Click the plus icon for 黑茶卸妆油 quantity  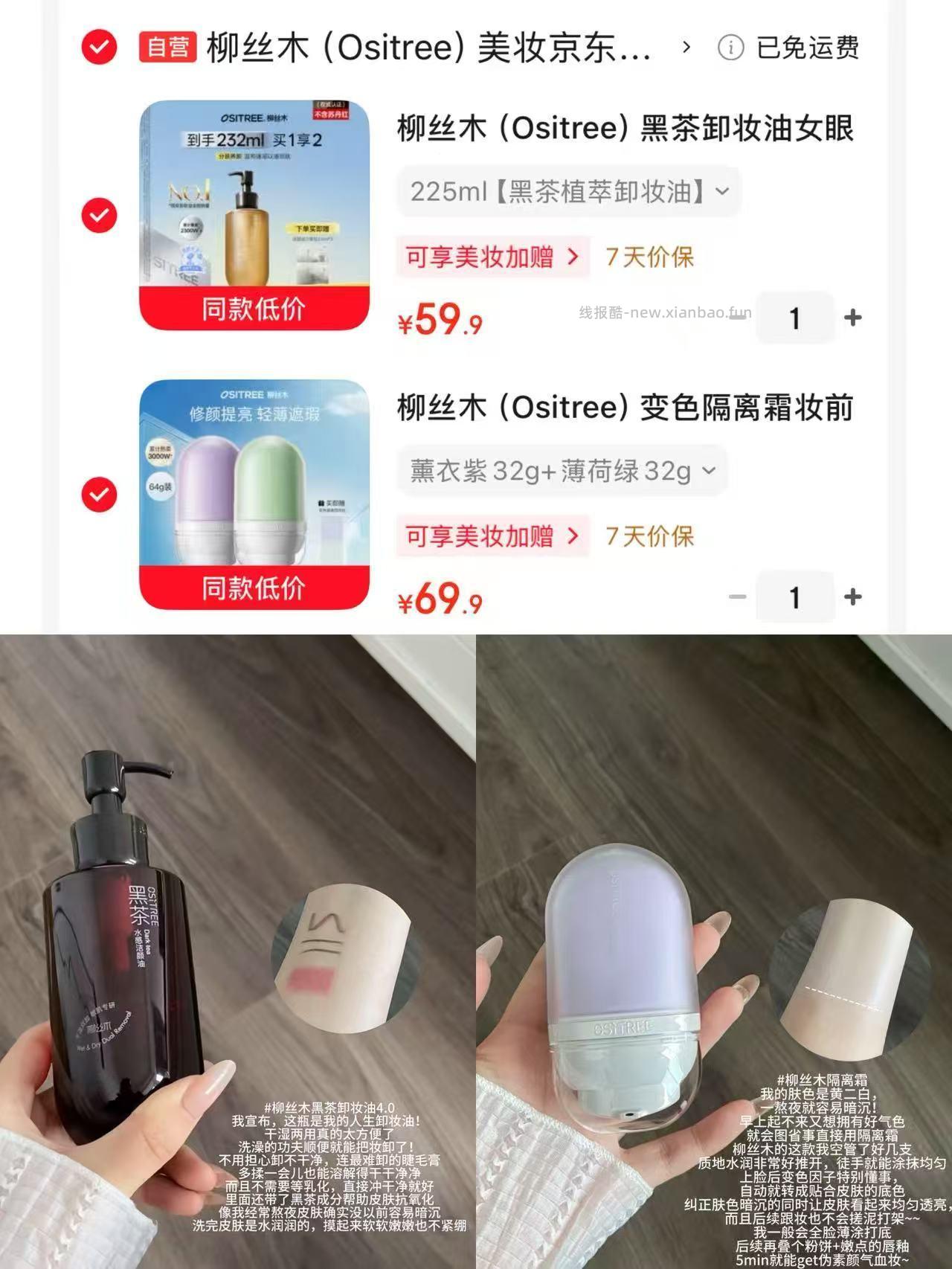(852, 318)
